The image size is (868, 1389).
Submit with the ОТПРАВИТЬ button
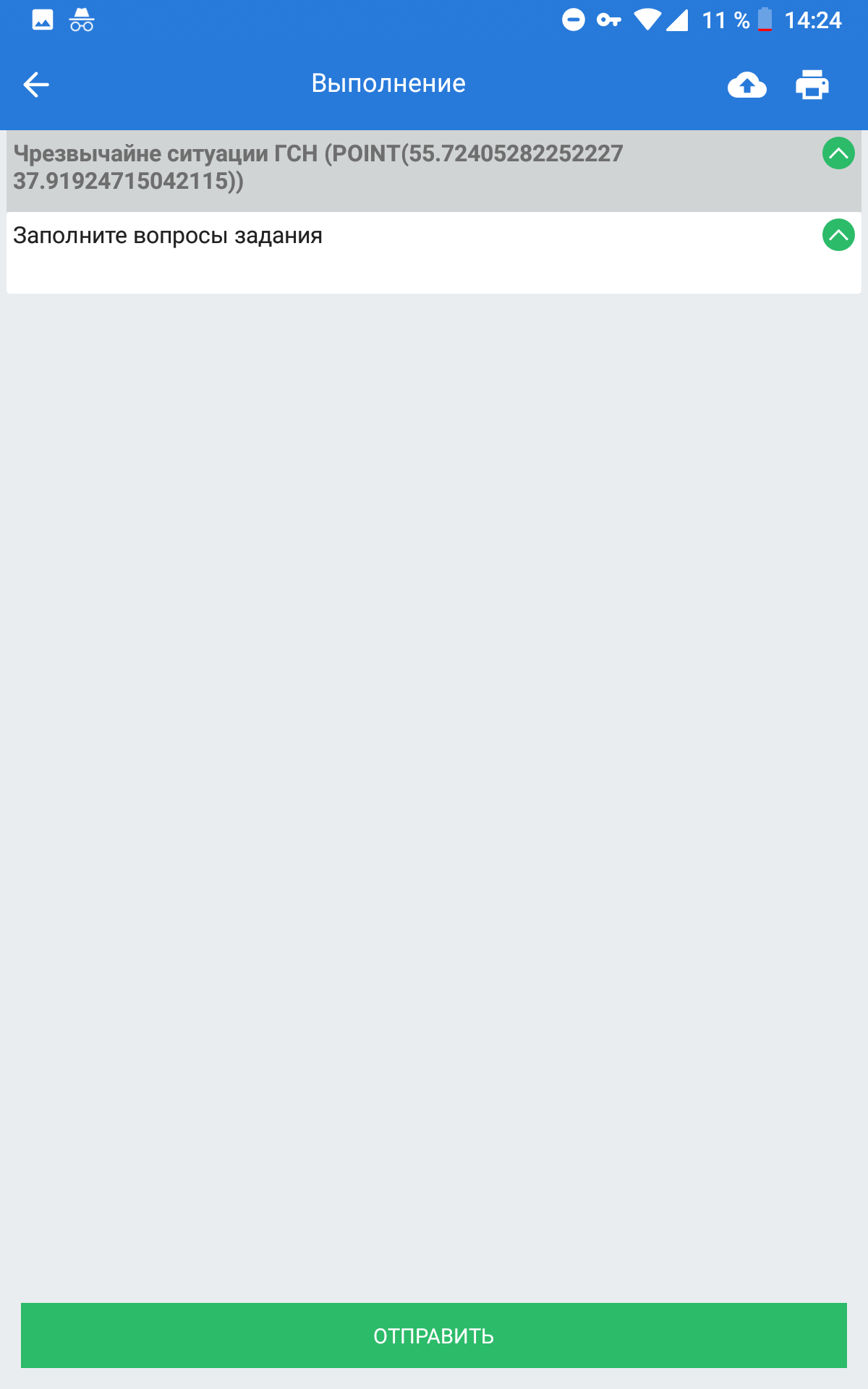[434, 1335]
